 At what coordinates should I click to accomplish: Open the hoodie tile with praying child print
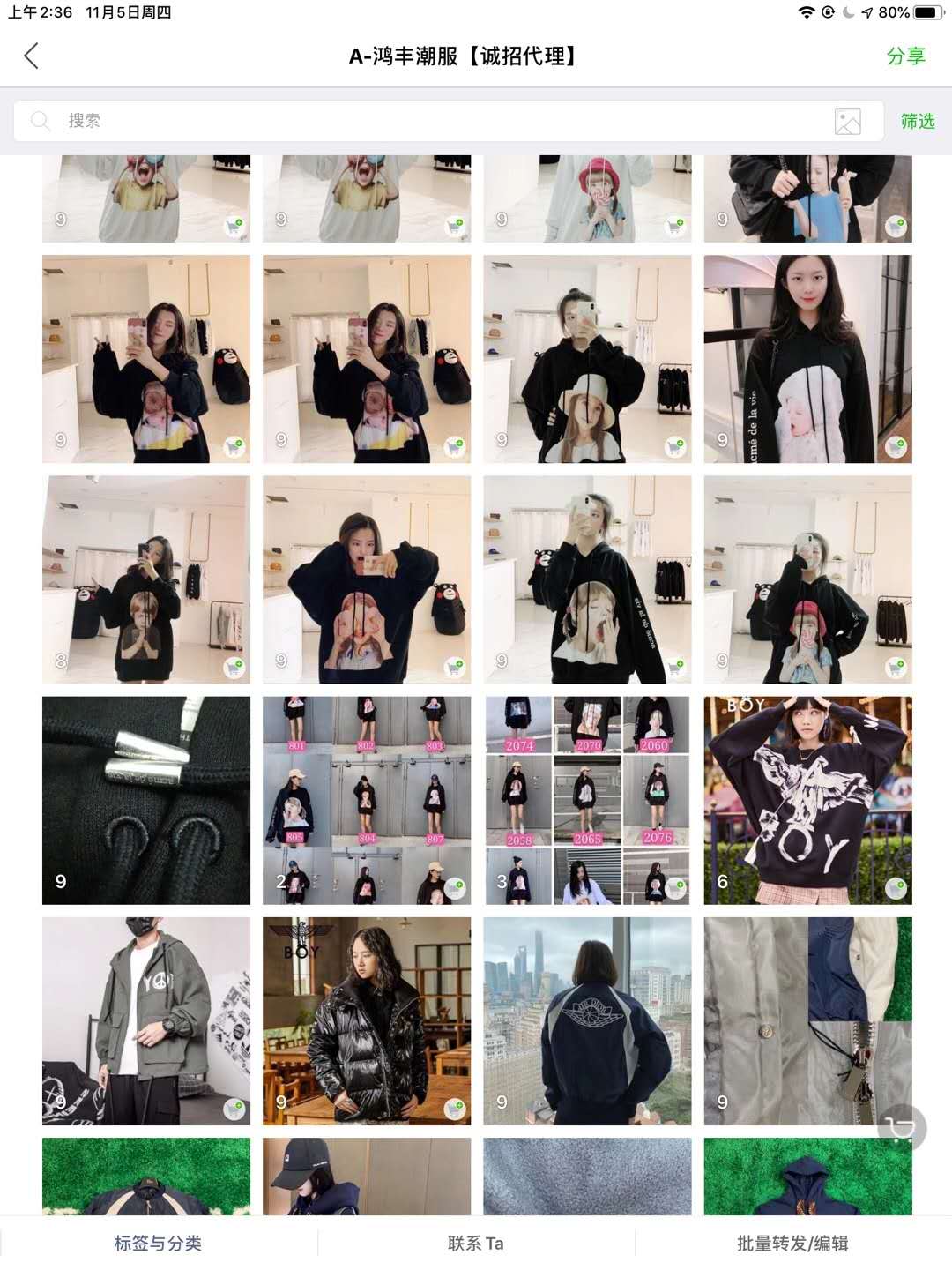click(146, 579)
